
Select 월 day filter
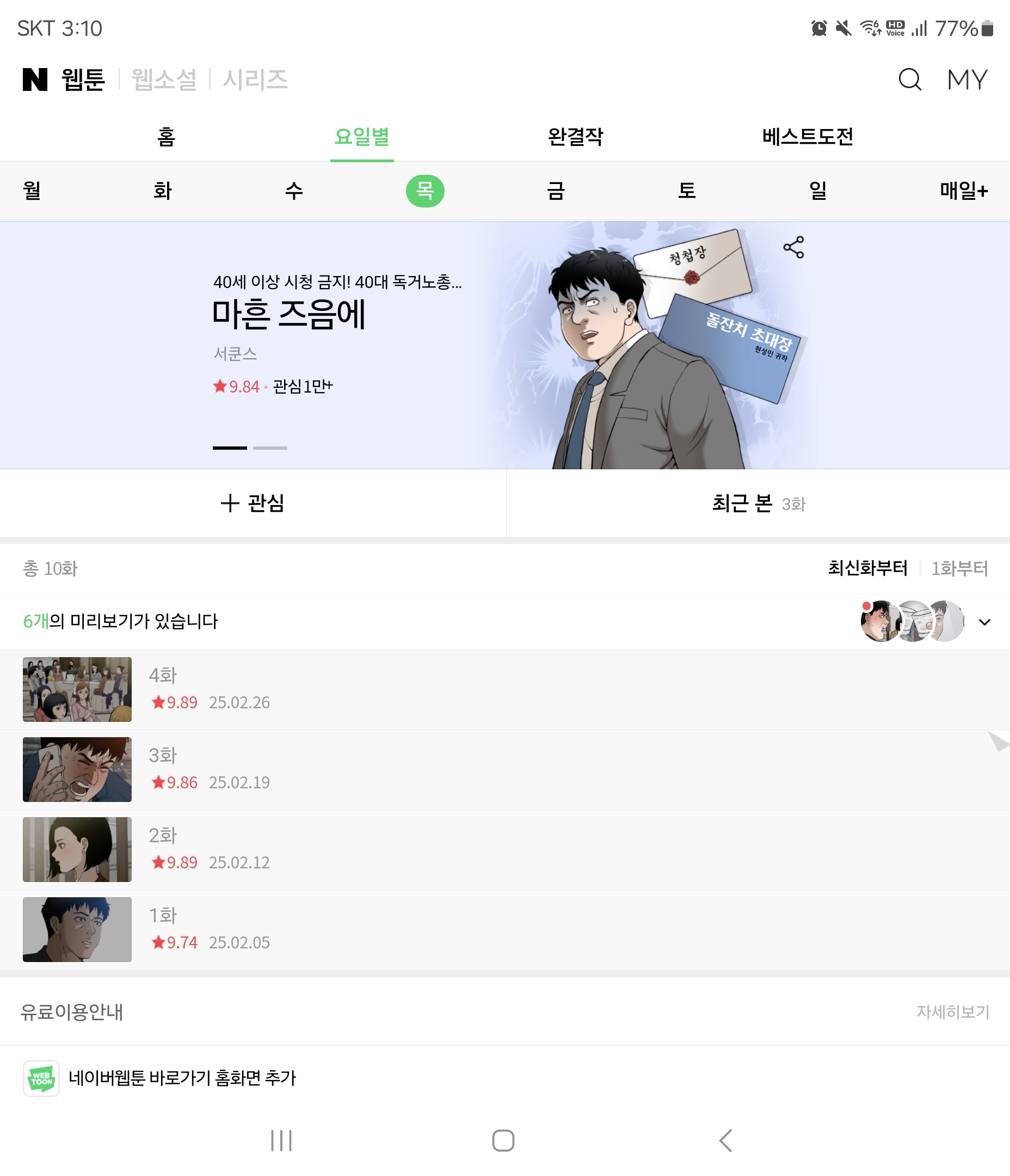(32, 191)
